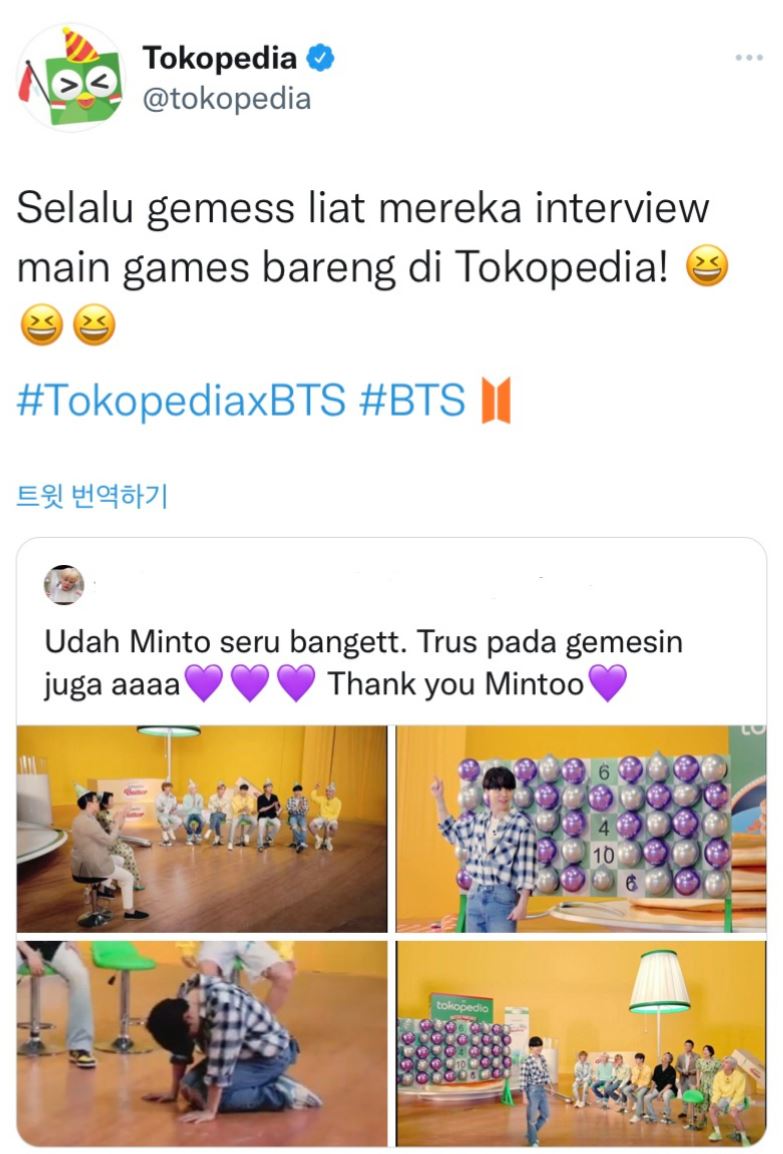This screenshot has width=783, height=1154.
Task: Open the #TokopediaxBTS hashtag
Action: 181,400
